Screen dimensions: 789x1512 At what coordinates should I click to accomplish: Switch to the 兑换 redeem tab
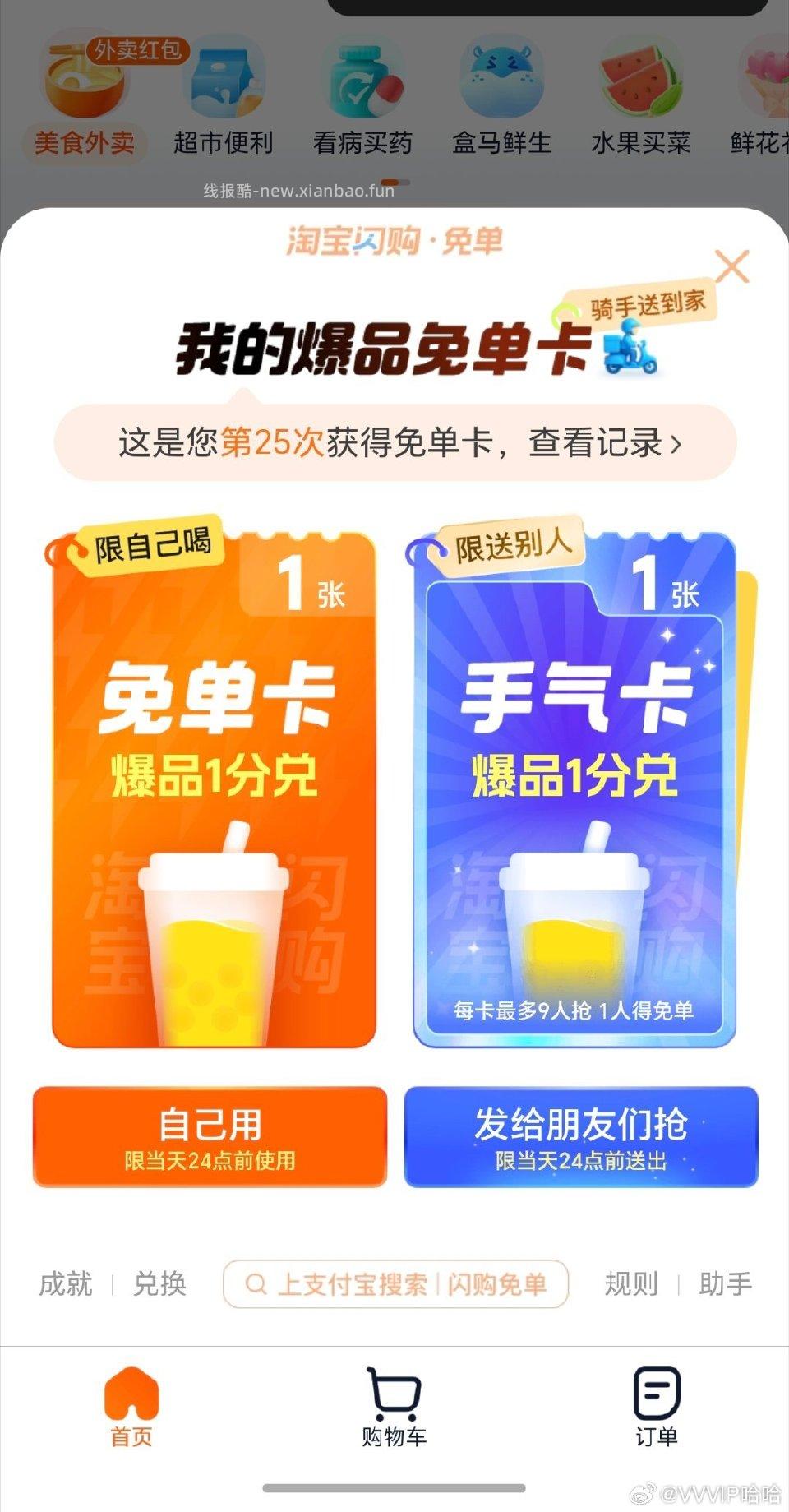point(161,1283)
